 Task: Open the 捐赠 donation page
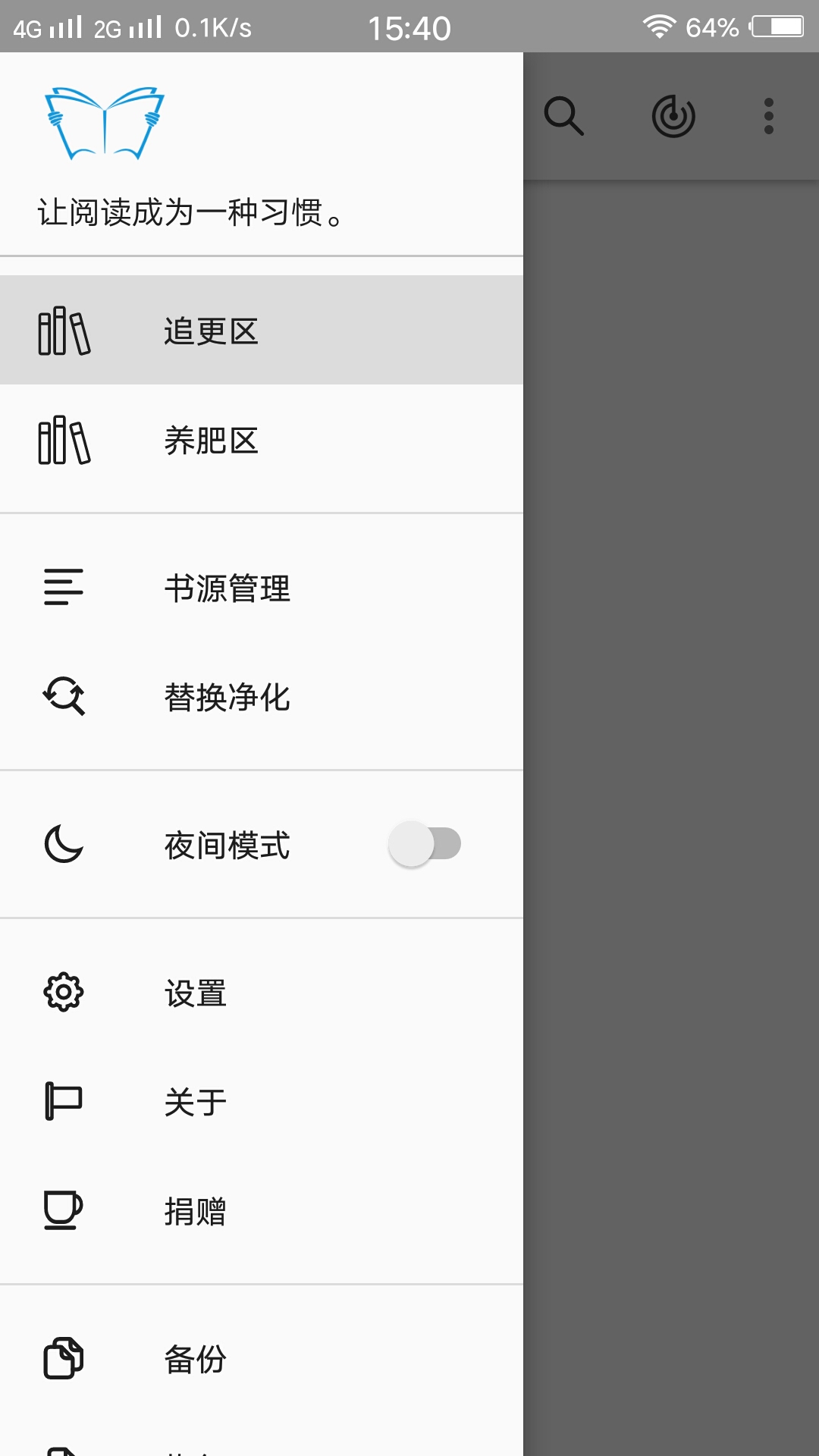click(196, 1212)
